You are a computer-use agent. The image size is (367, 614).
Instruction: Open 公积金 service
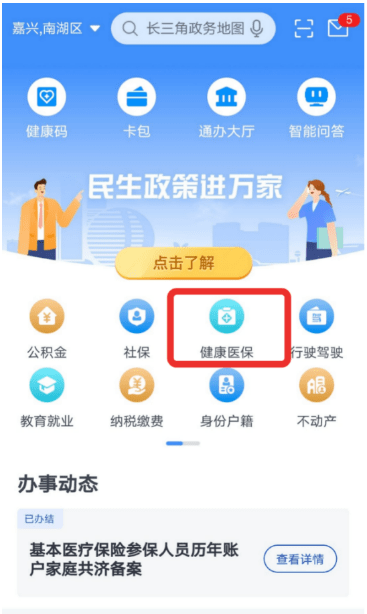(47, 329)
